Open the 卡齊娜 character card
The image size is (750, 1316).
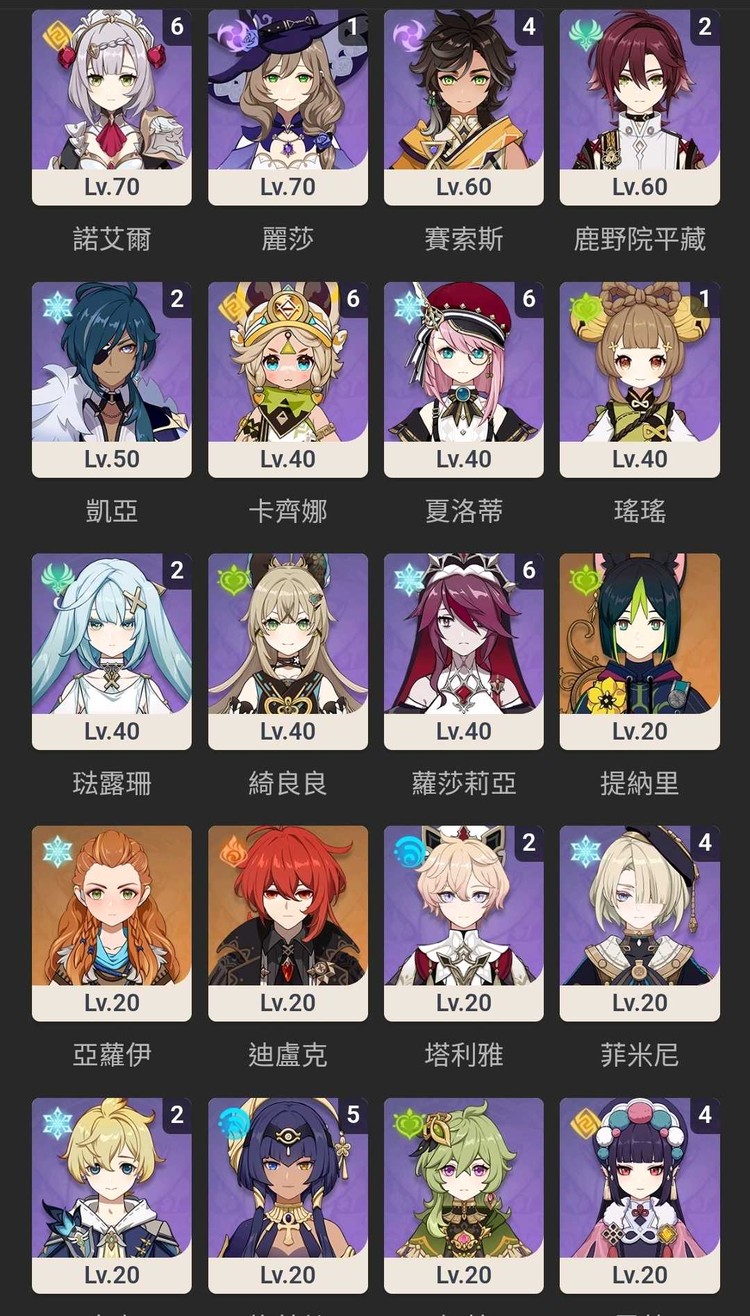click(x=288, y=379)
